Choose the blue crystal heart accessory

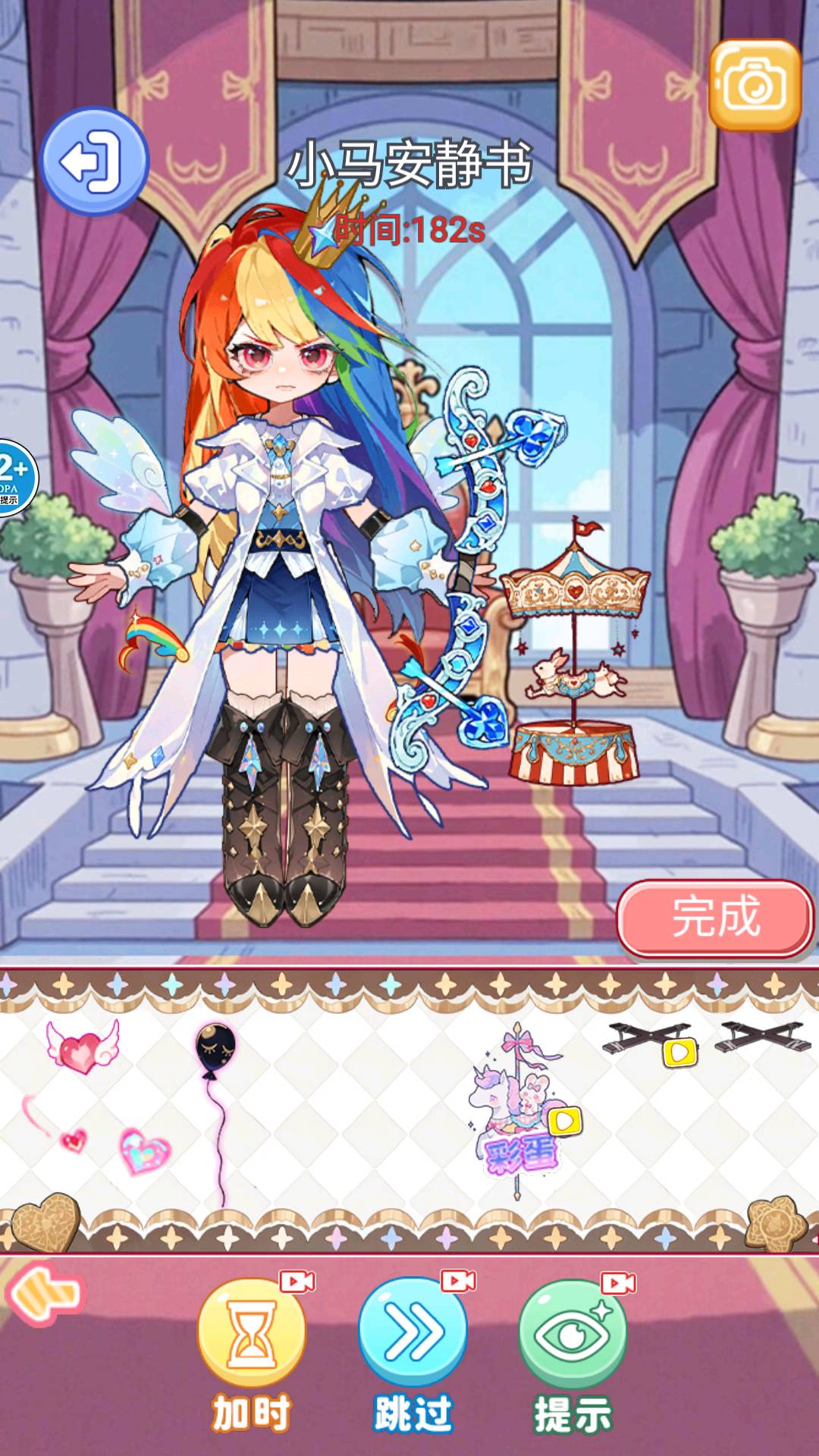click(x=145, y=1150)
